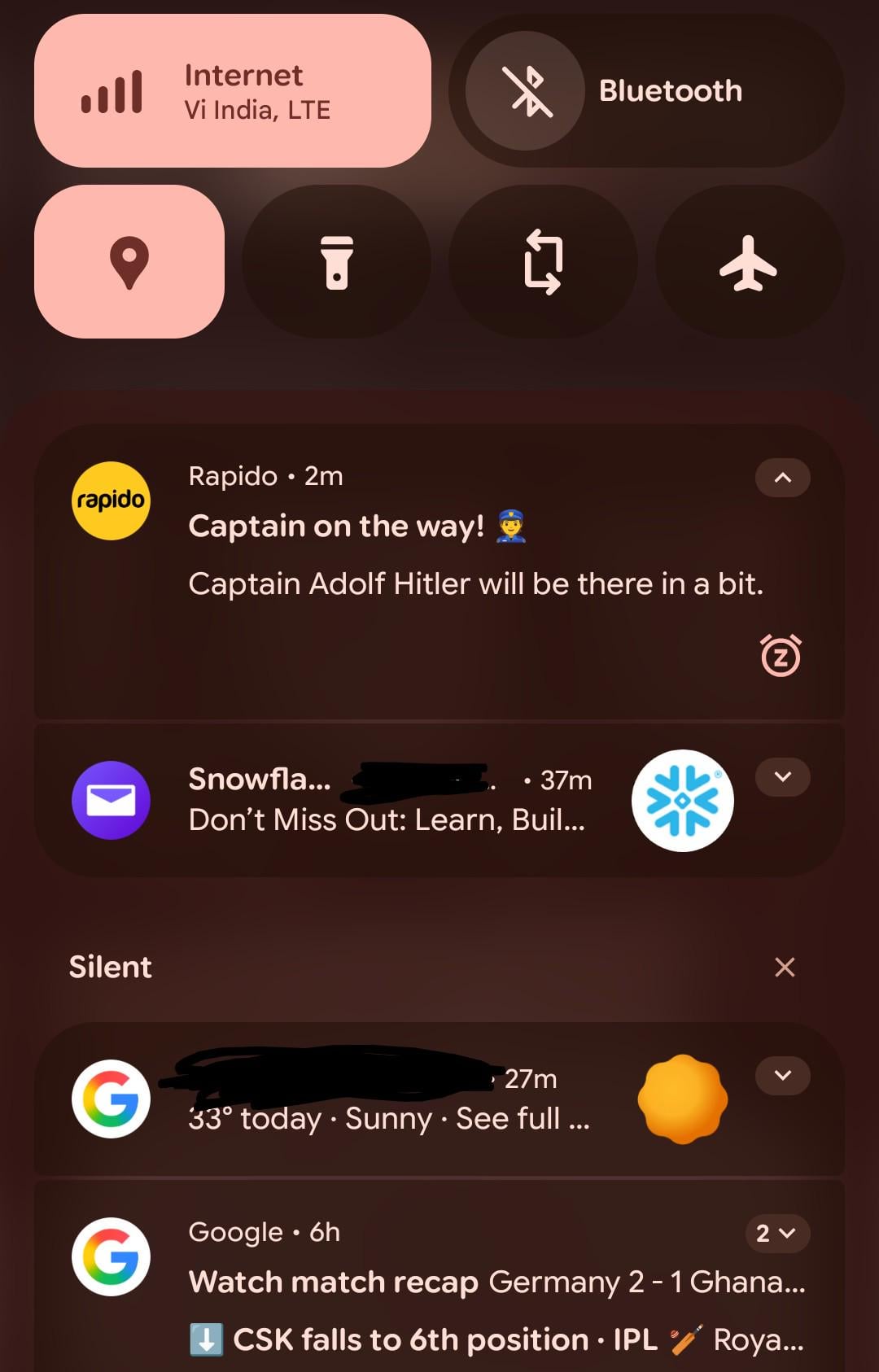The width and height of the screenshot is (879, 1372).
Task: Expand the Snowflake email notification
Action: tap(782, 777)
